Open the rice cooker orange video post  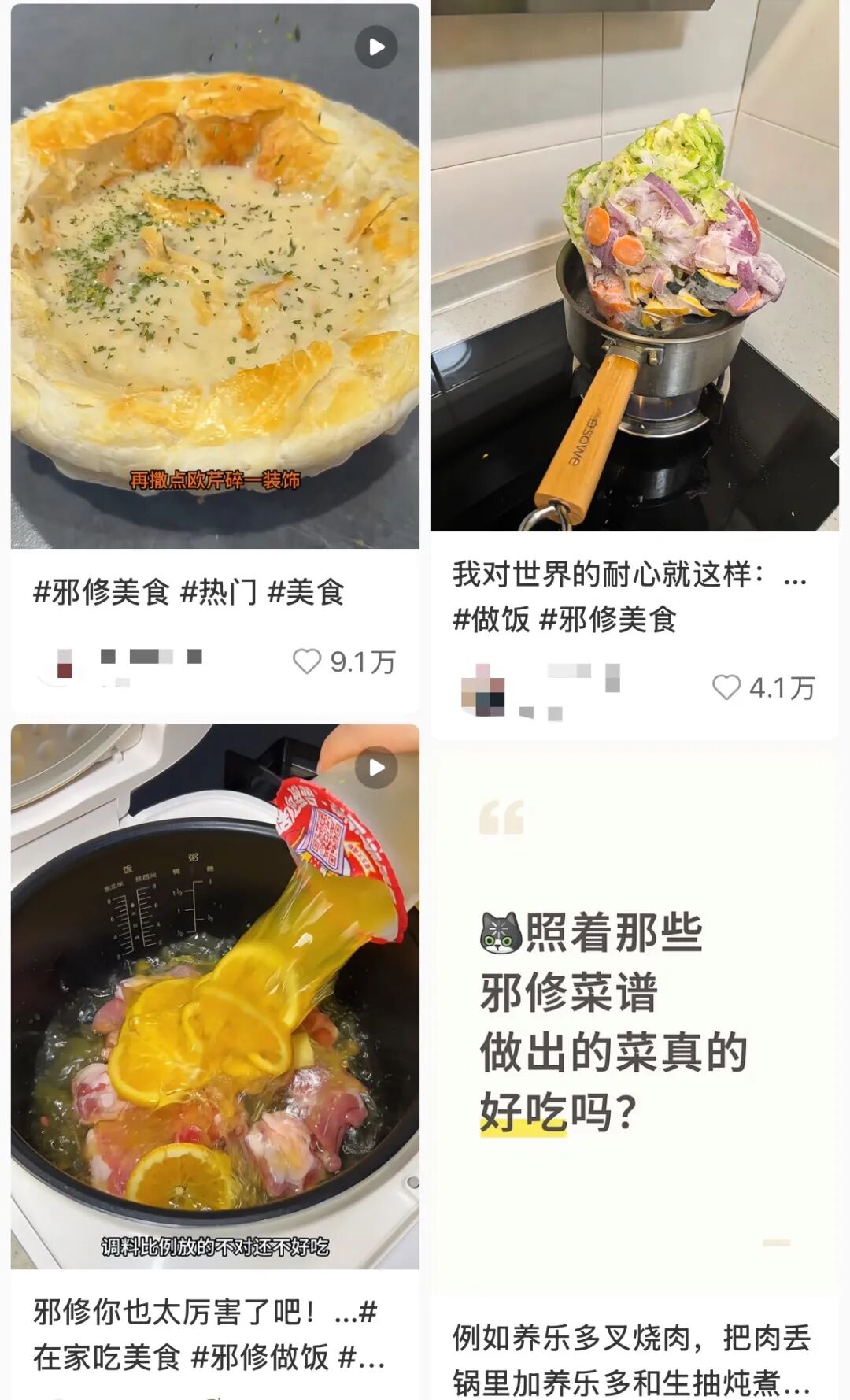215,996
